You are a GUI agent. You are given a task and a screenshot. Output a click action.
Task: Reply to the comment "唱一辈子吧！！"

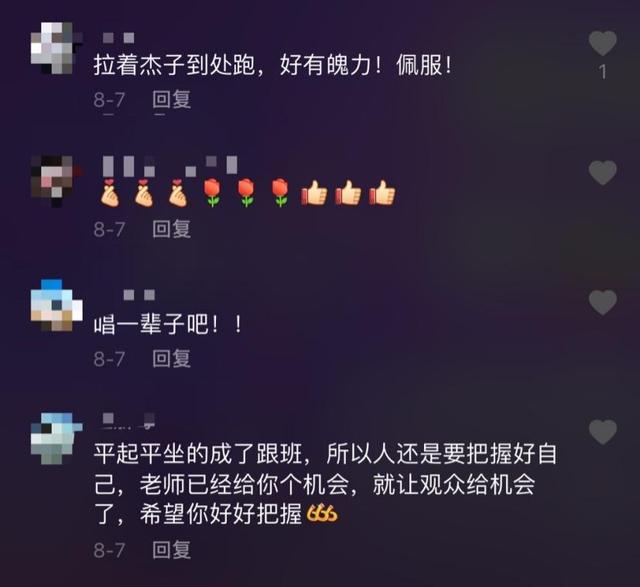tap(171, 358)
